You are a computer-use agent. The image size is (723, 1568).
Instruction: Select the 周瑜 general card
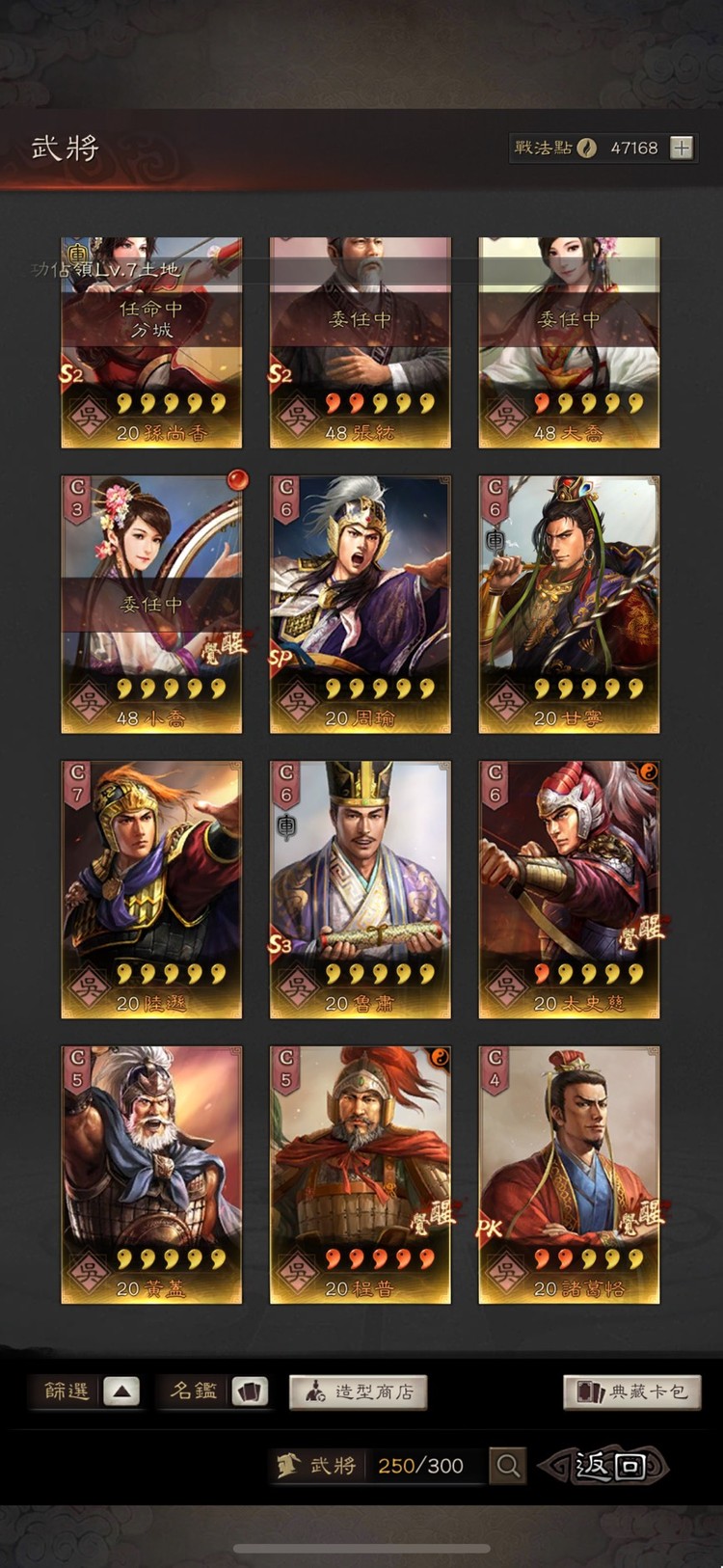360,604
